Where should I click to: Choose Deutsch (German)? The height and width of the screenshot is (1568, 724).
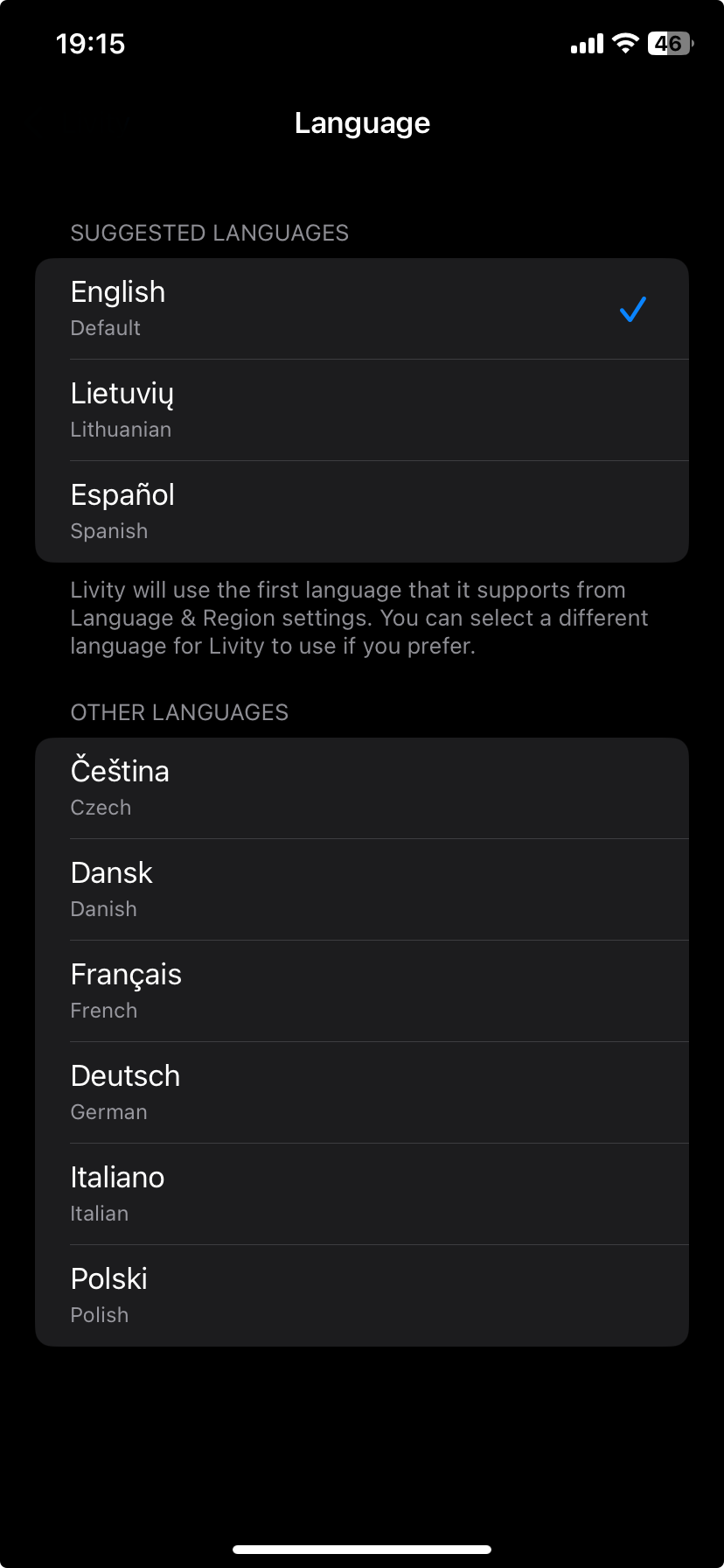click(362, 1093)
